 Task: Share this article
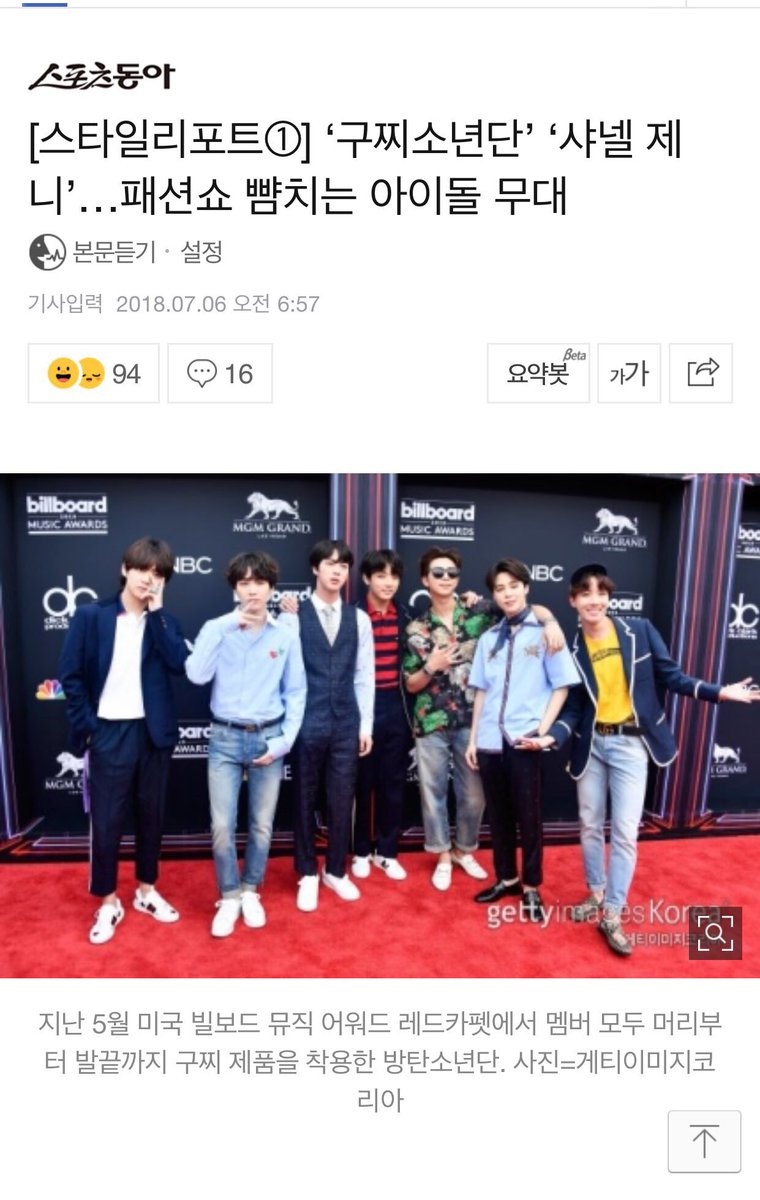pos(702,374)
